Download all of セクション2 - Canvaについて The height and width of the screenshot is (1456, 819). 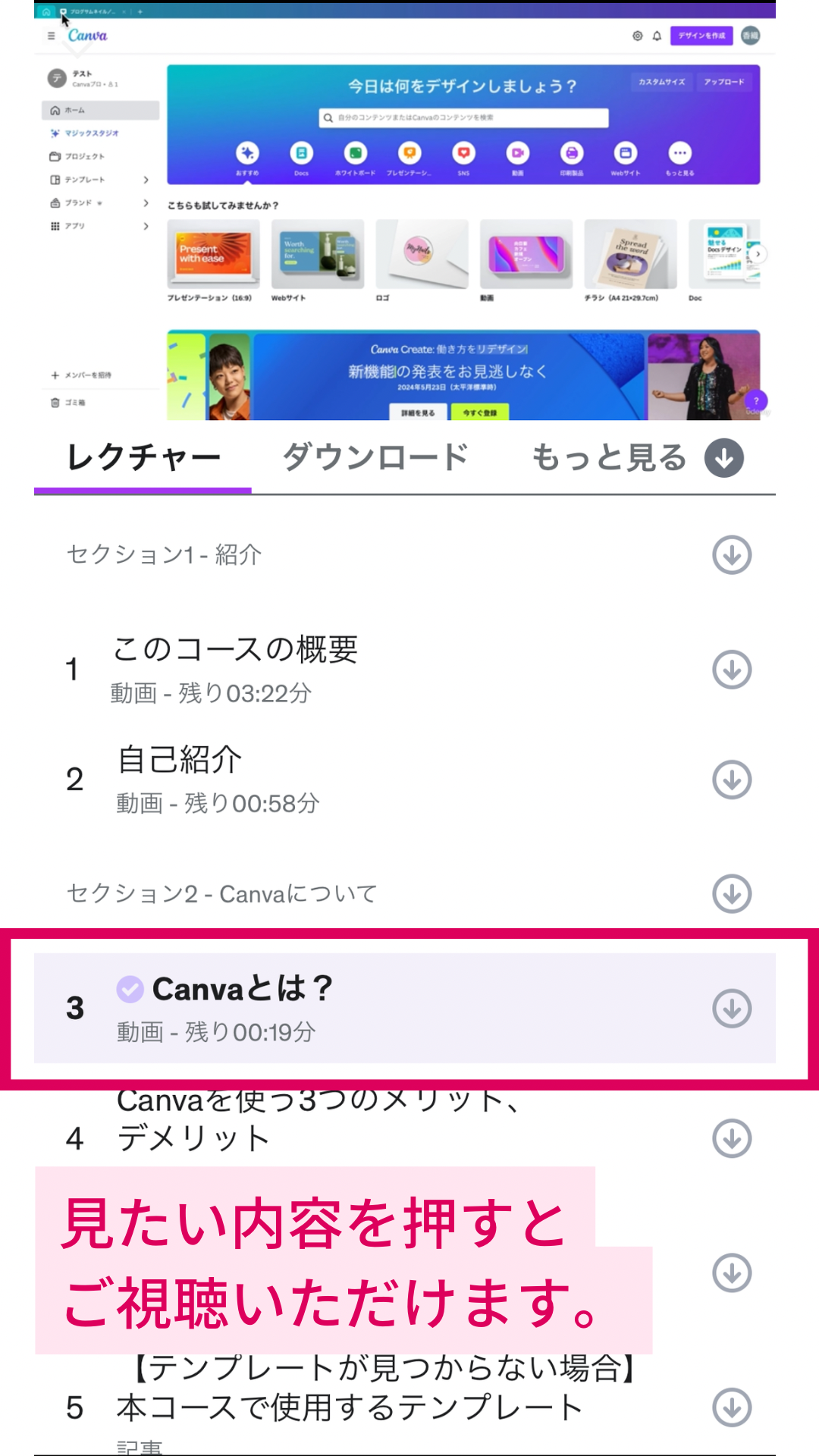point(732,893)
